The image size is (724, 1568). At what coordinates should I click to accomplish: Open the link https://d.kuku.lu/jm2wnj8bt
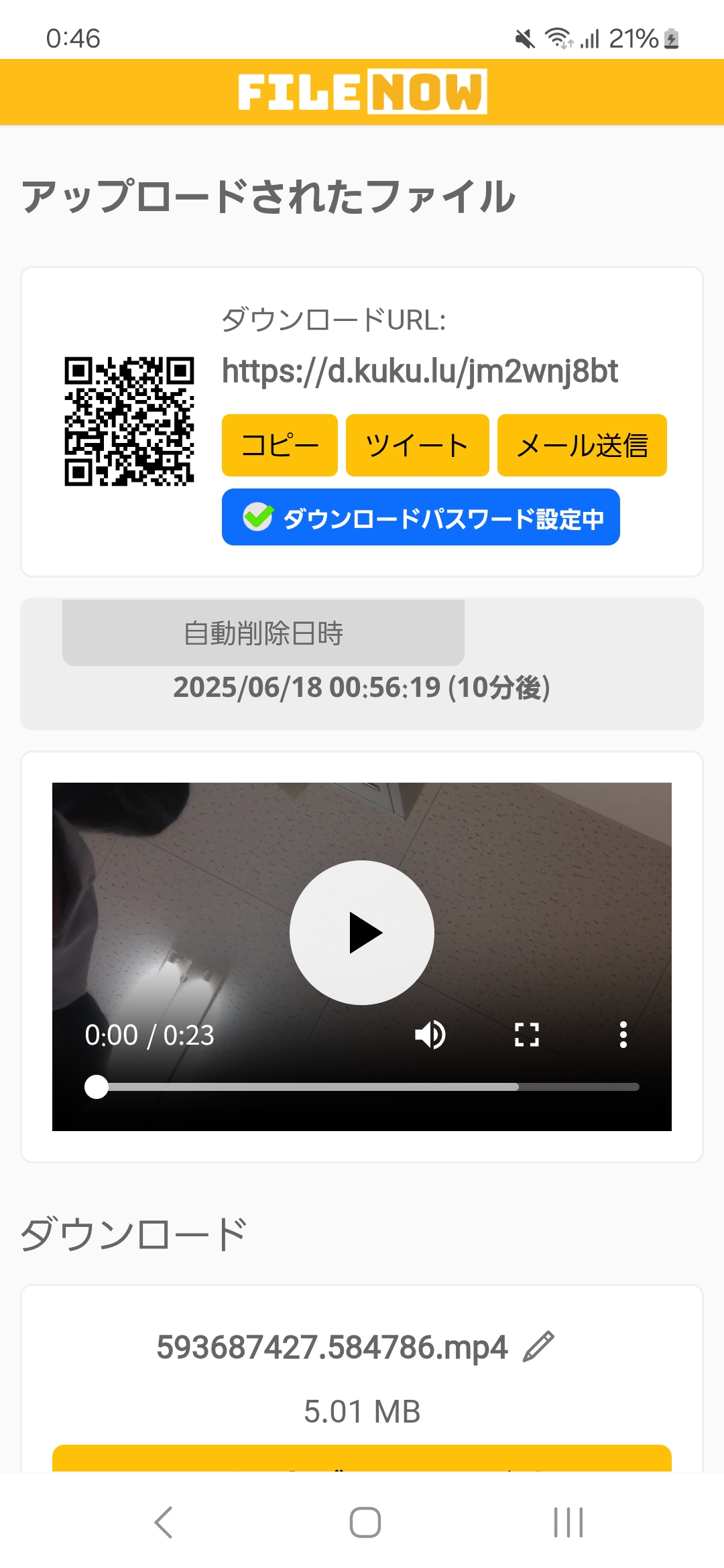tap(421, 373)
